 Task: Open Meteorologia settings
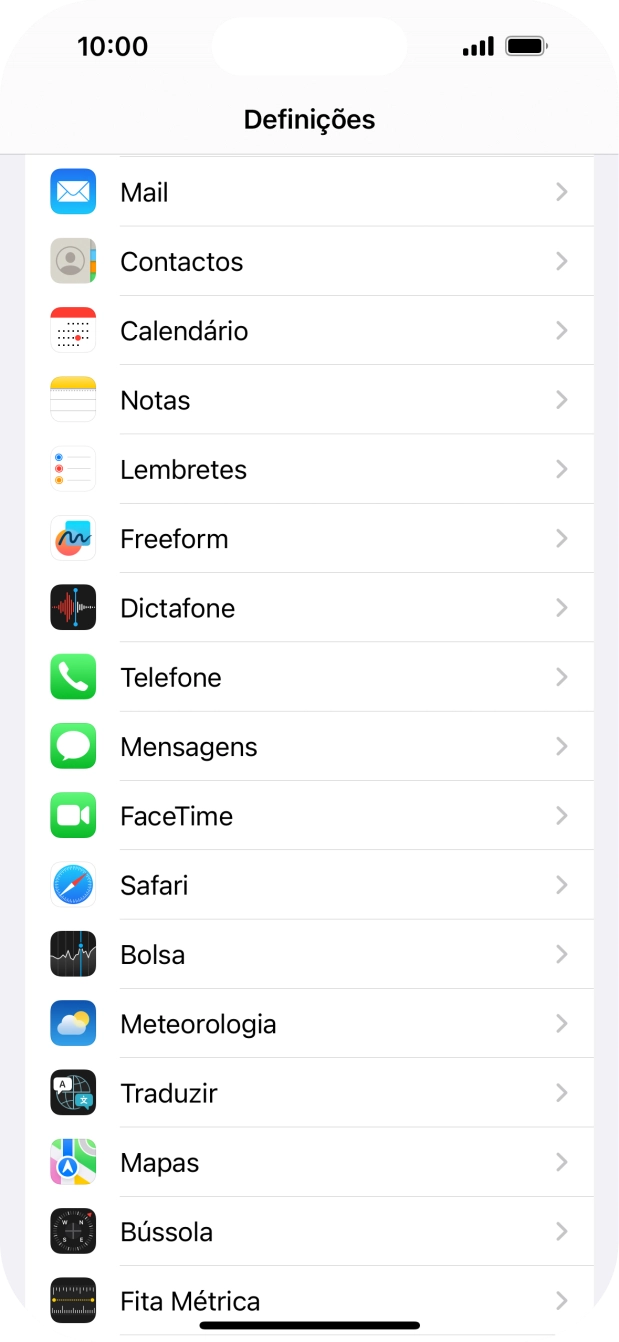click(309, 1024)
